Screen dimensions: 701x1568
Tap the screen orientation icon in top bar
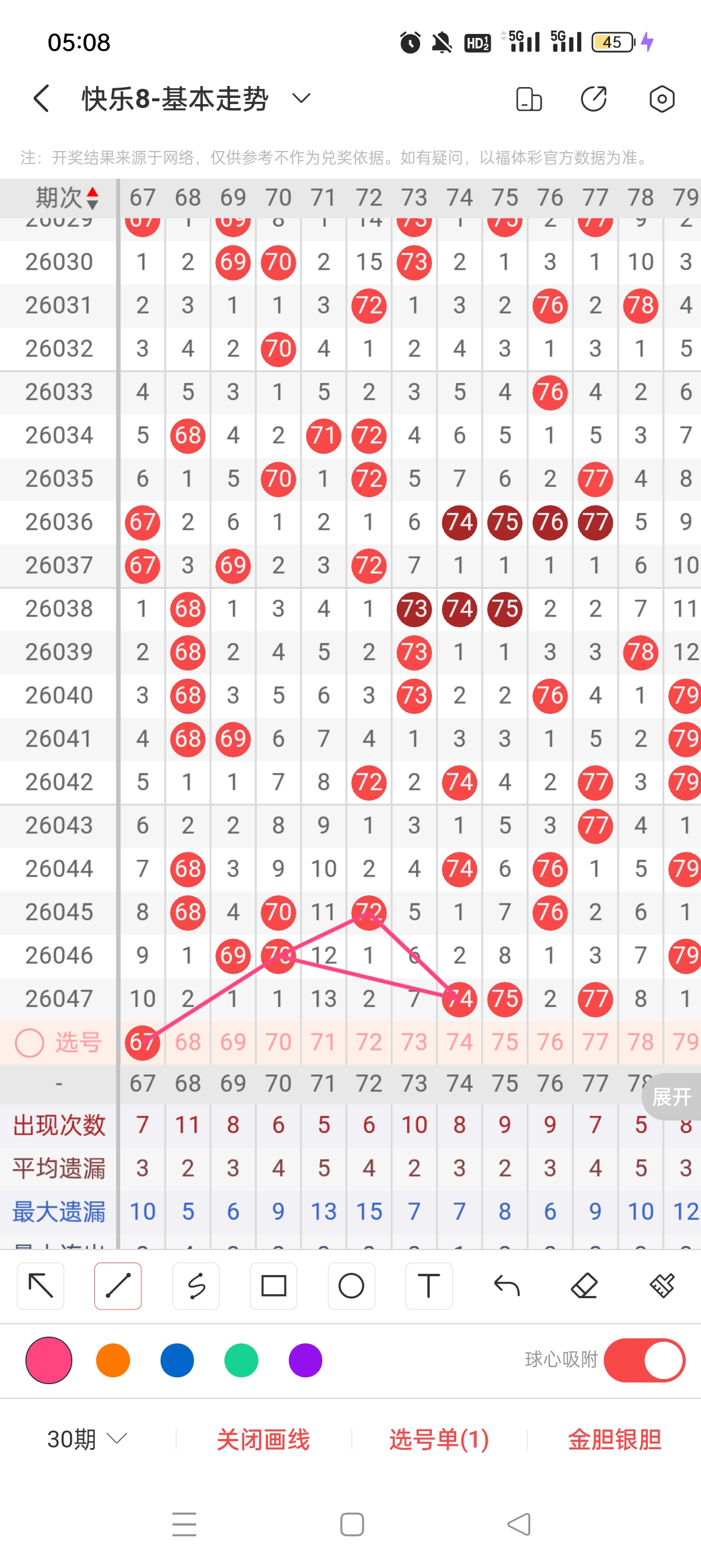(x=528, y=99)
